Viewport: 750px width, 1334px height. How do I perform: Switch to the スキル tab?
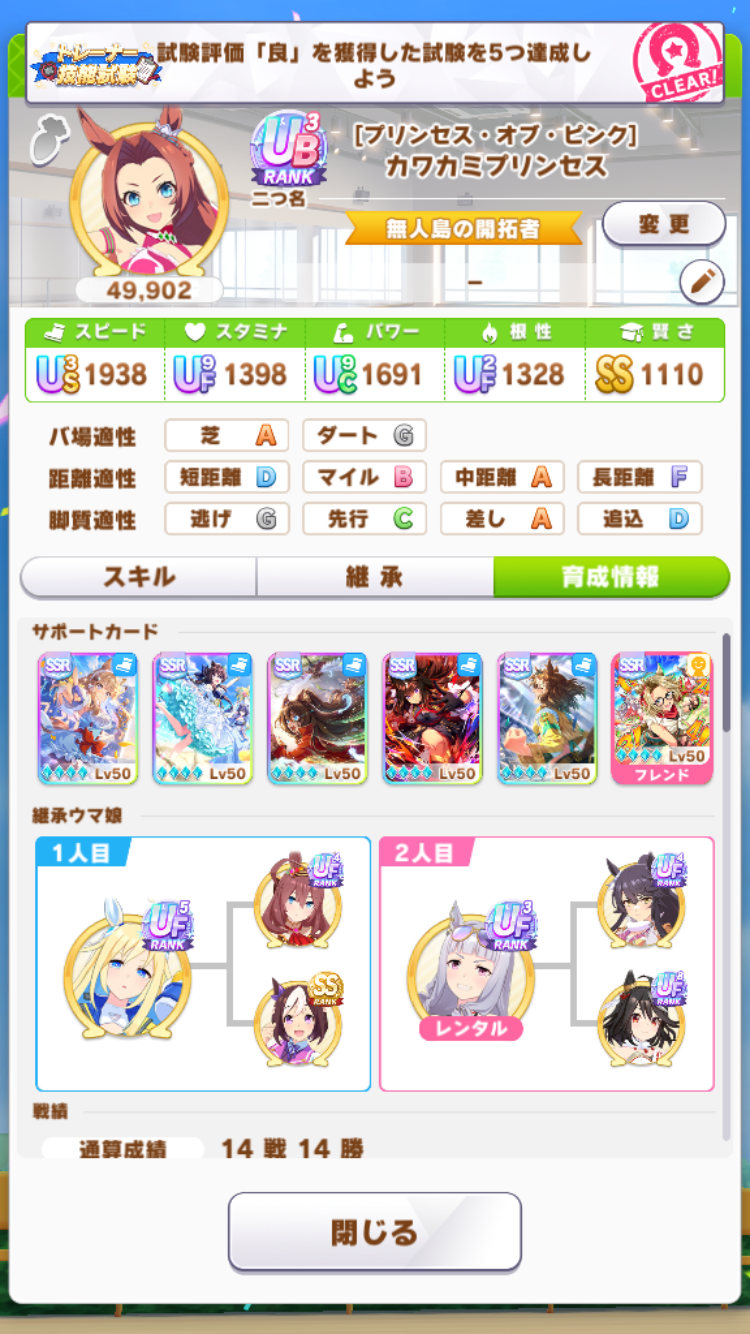point(138,577)
